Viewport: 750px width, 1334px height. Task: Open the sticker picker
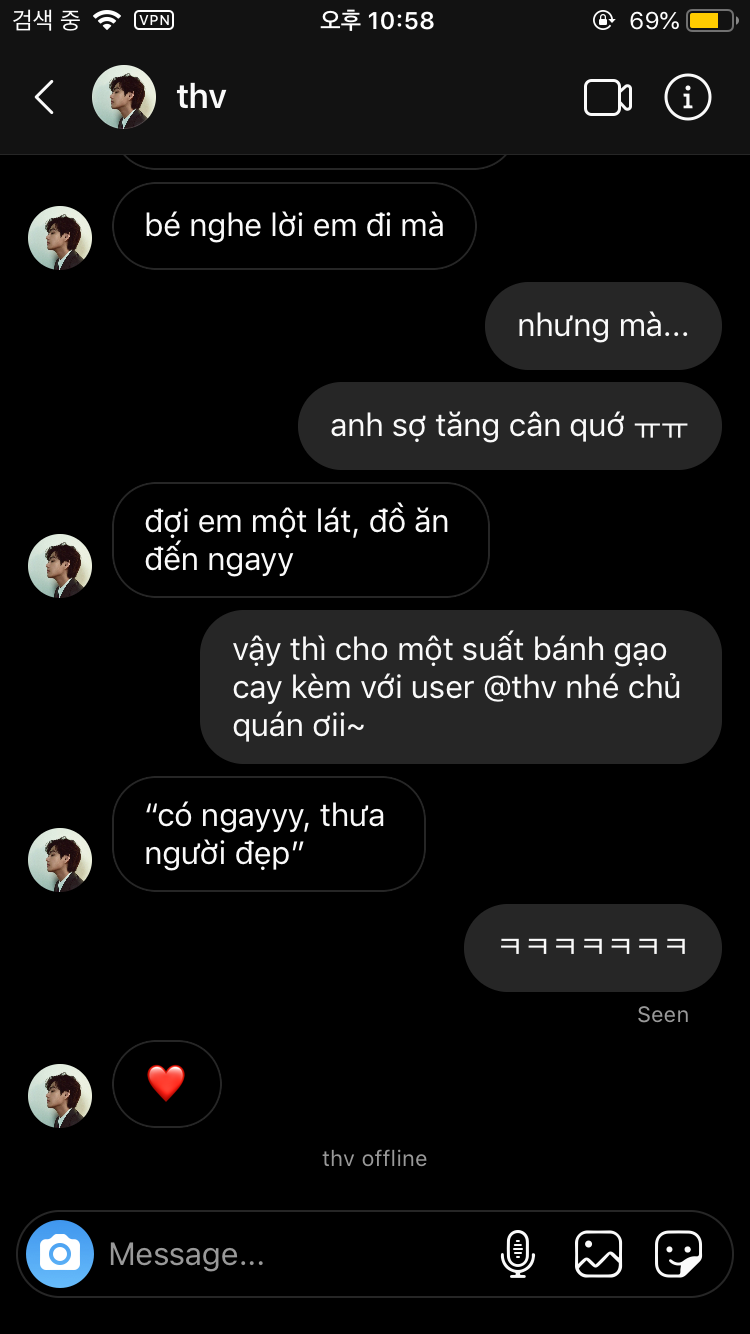(x=678, y=1254)
